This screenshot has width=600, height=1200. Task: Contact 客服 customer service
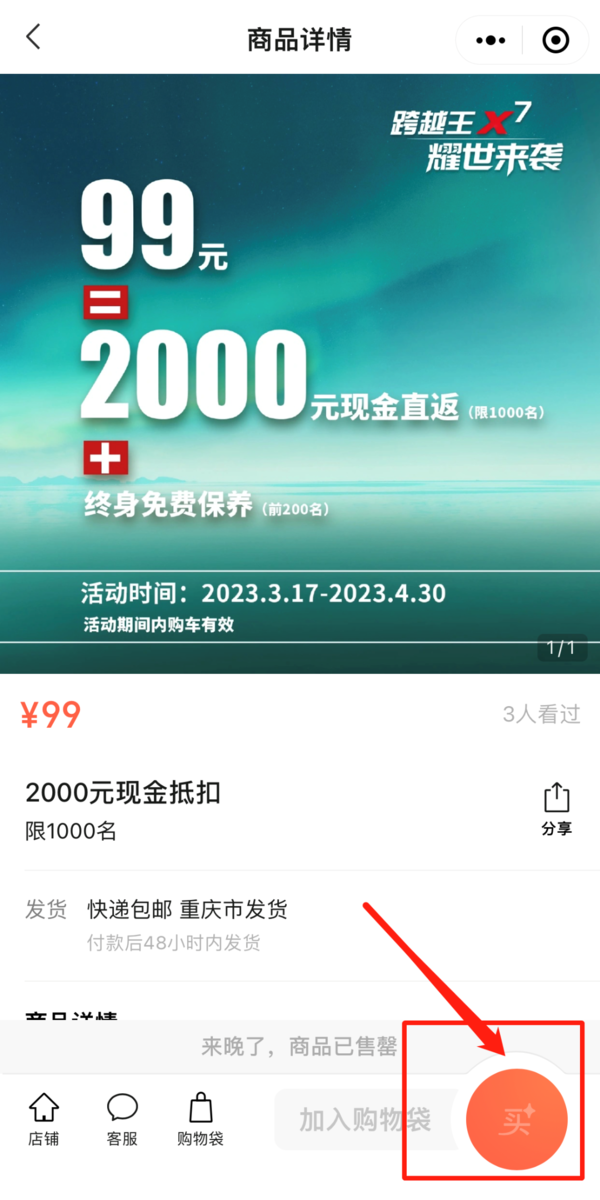pos(122,1118)
